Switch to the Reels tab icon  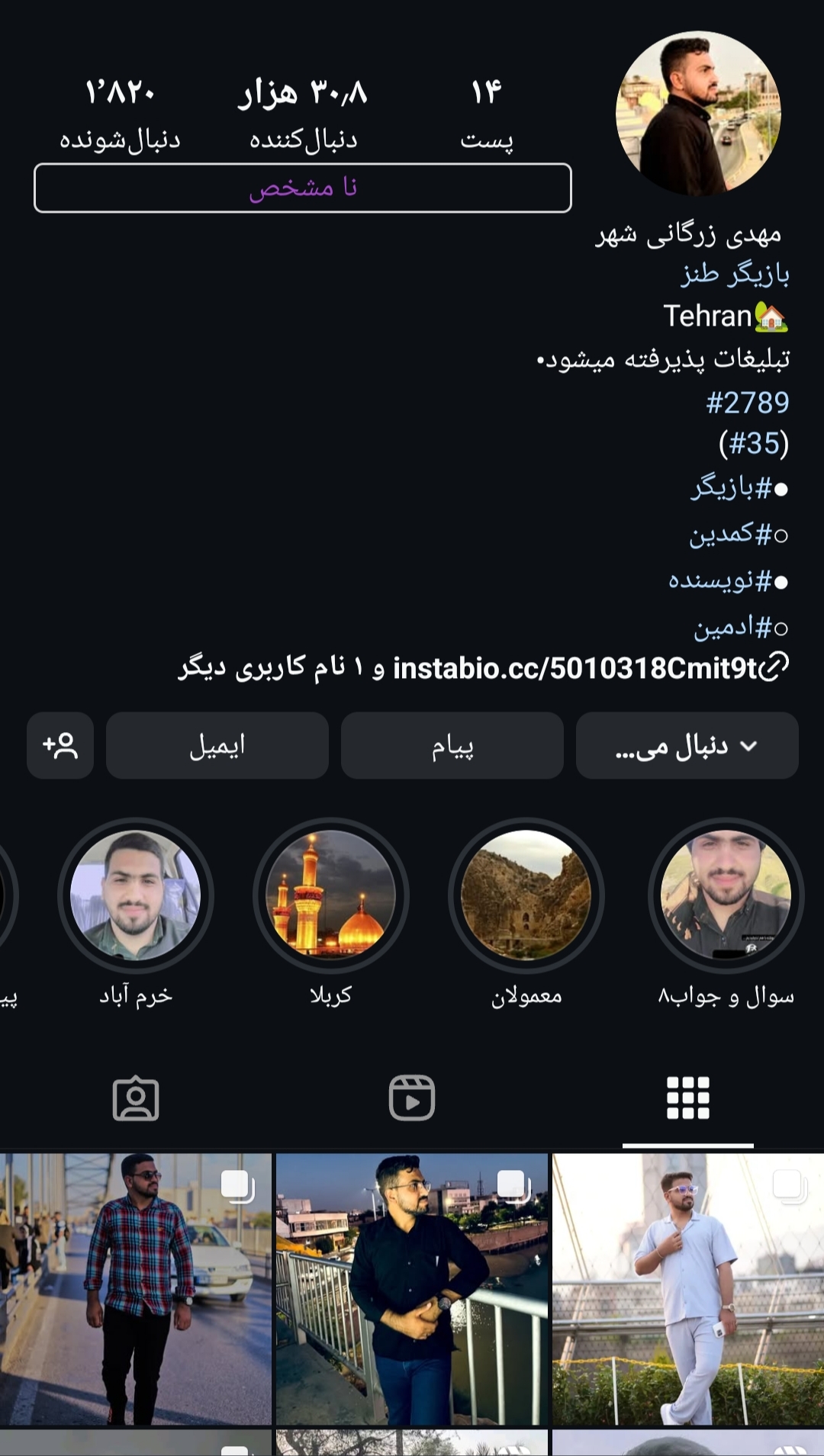pos(412,1098)
